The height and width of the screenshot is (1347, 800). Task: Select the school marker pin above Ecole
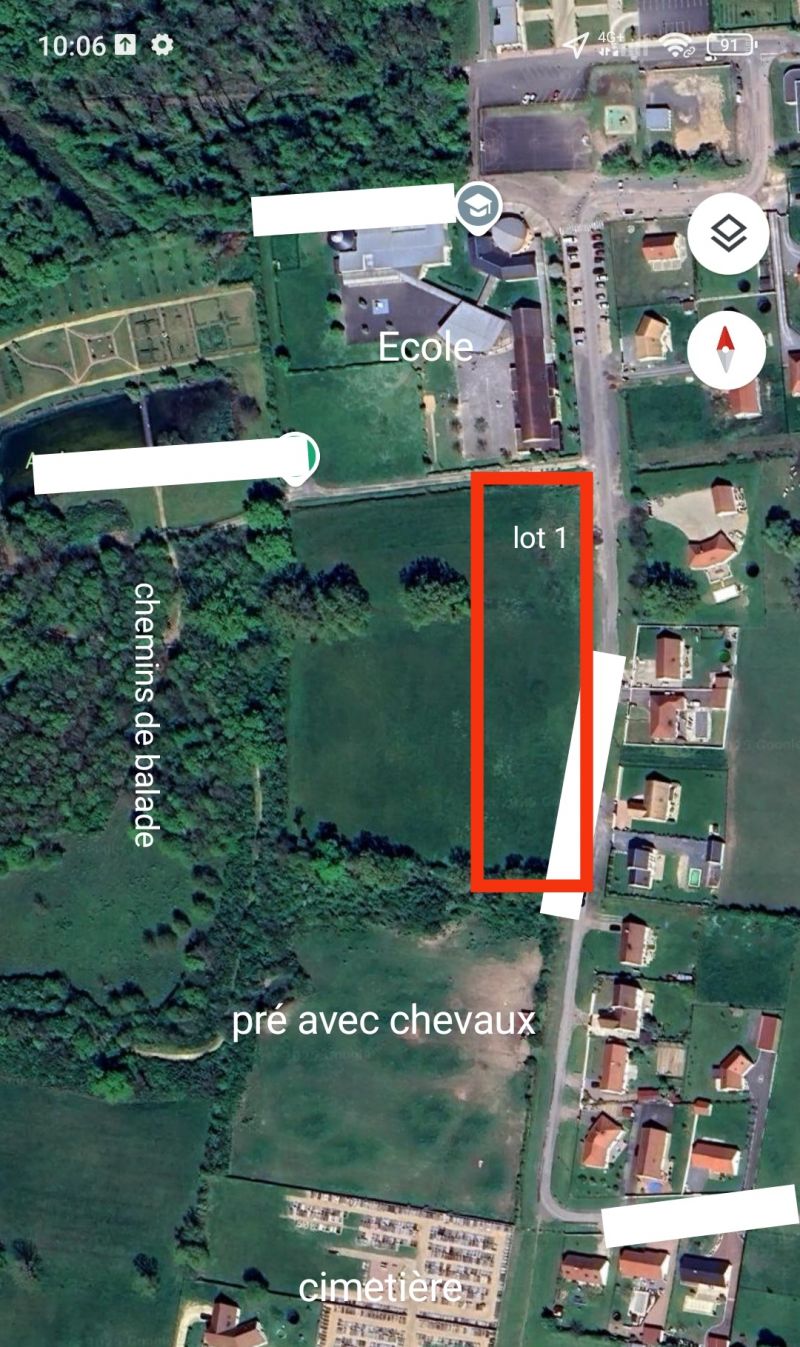[x=479, y=208]
